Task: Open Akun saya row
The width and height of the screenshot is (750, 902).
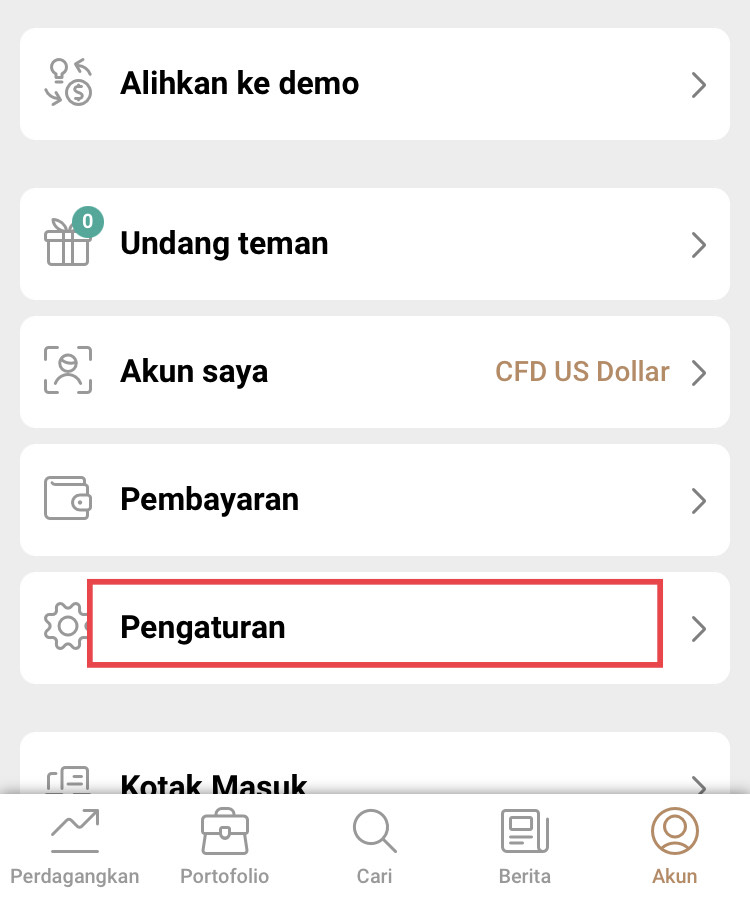Action: pos(374,372)
